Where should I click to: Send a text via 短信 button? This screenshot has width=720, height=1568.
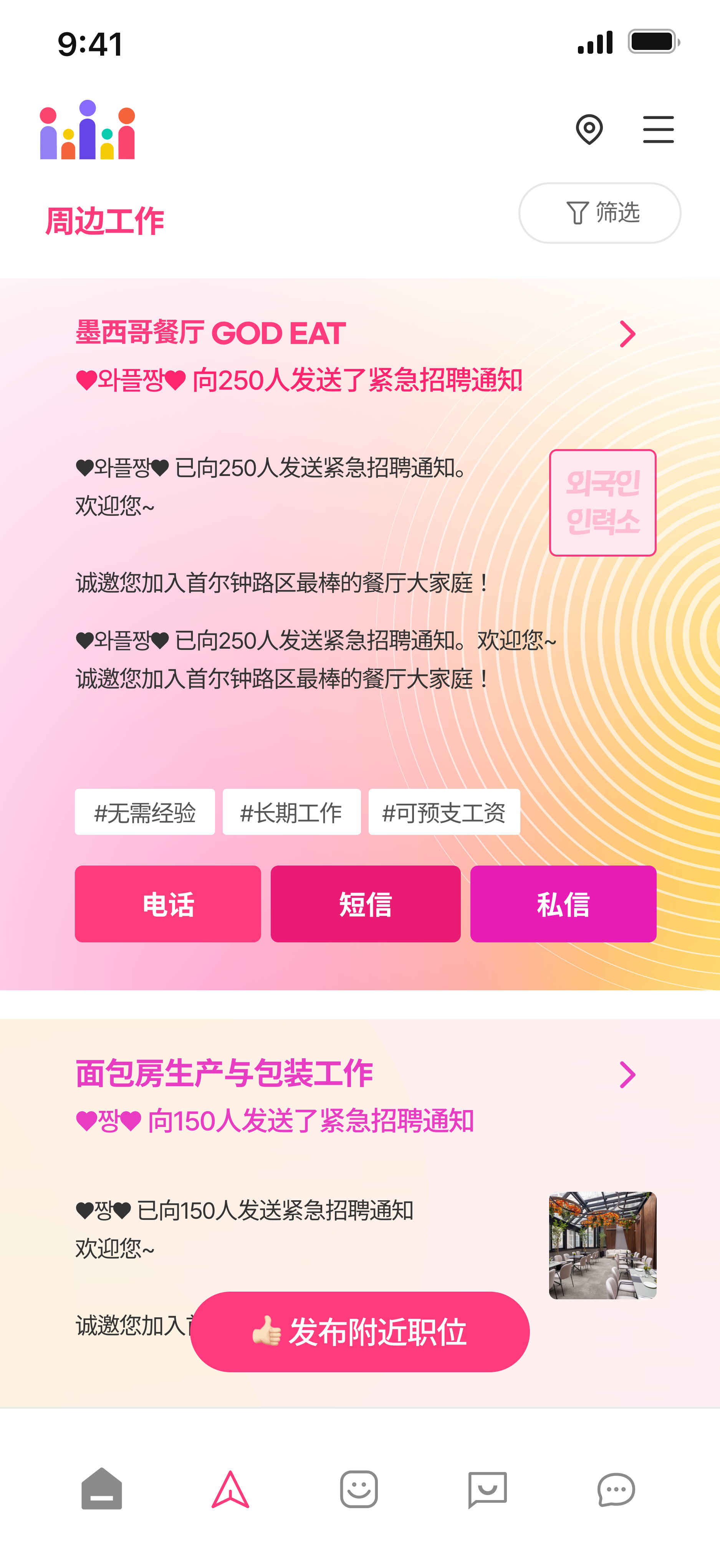click(x=366, y=904)
